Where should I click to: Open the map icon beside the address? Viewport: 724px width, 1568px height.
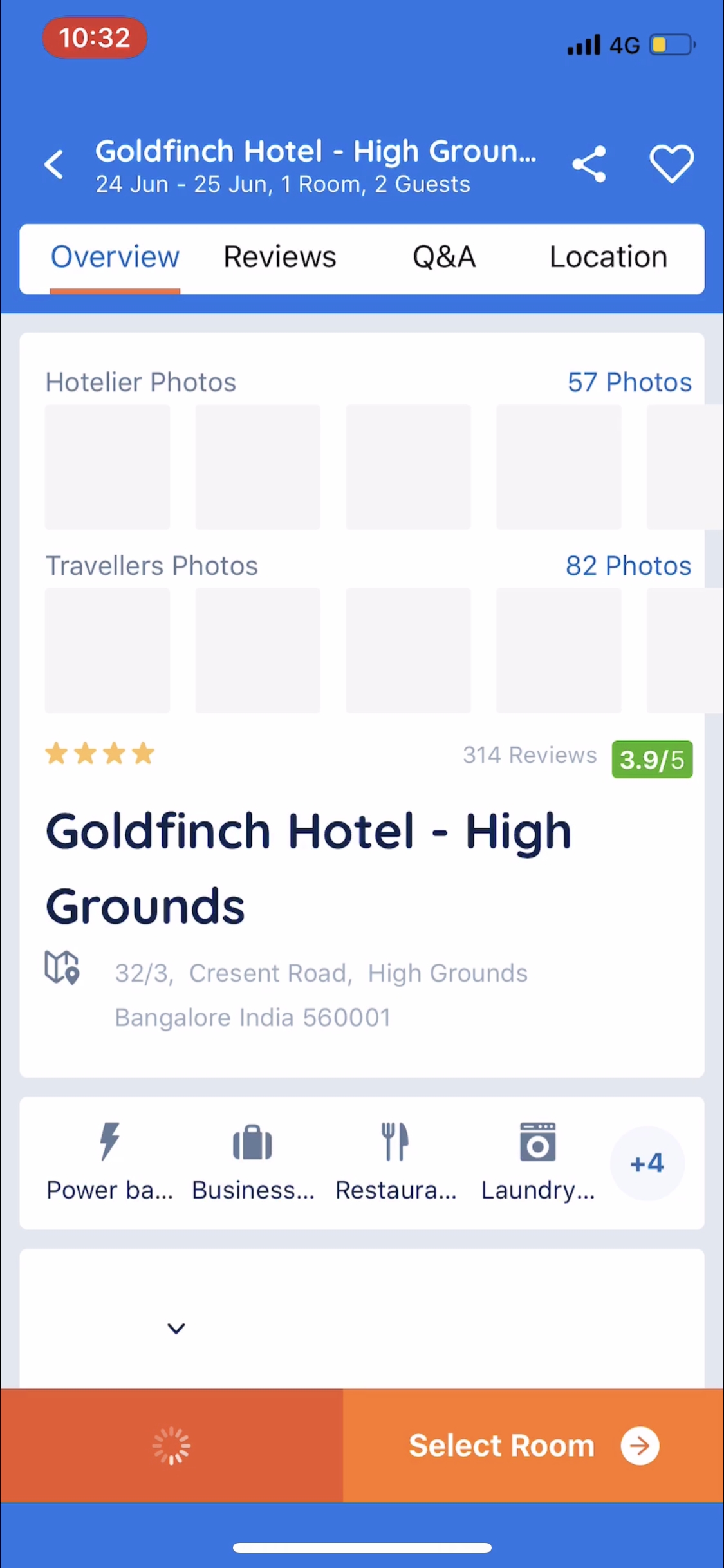(x=62, y=967)
